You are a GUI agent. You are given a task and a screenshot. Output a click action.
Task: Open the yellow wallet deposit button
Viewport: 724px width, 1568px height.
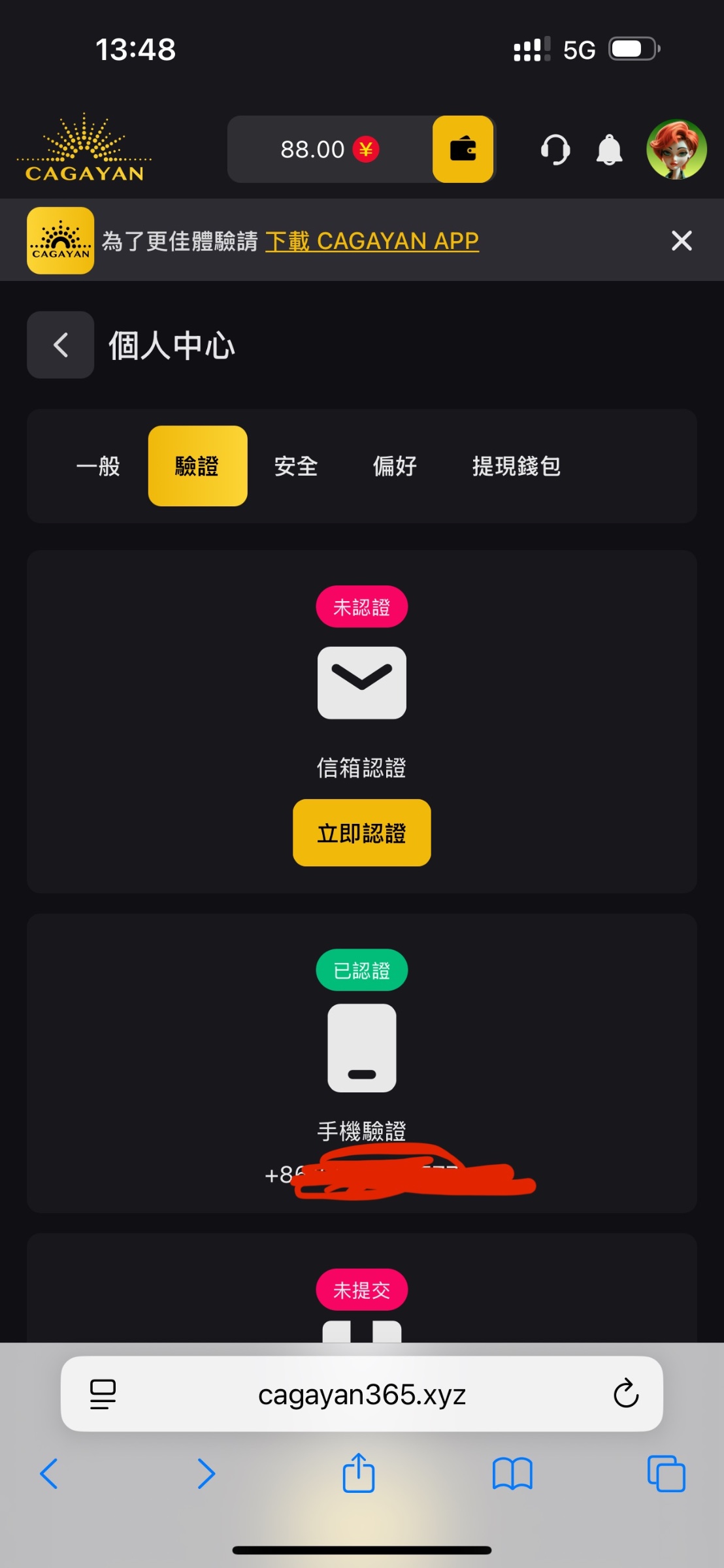click(463, 149)
